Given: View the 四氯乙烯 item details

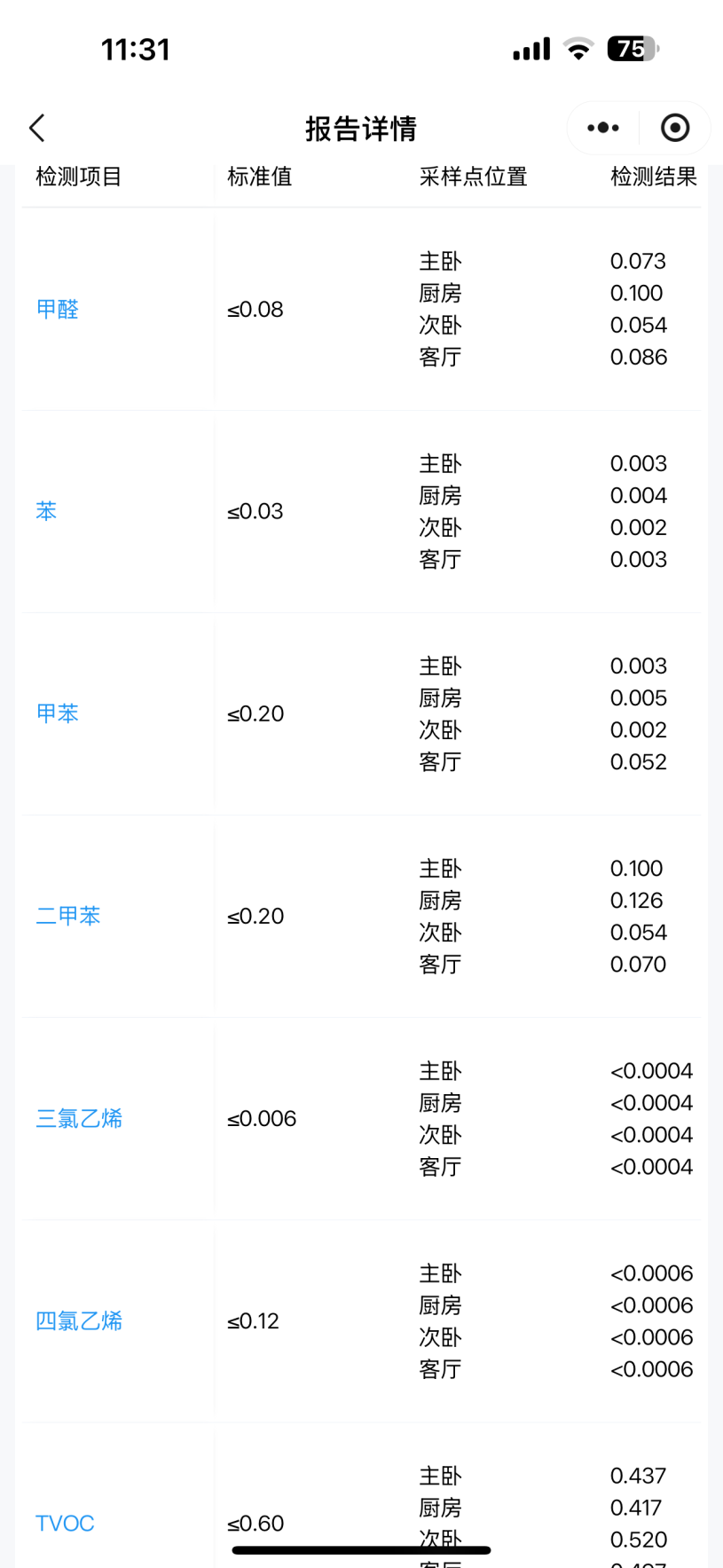Looking at the screenshot, I should (x=79, y=1321).
